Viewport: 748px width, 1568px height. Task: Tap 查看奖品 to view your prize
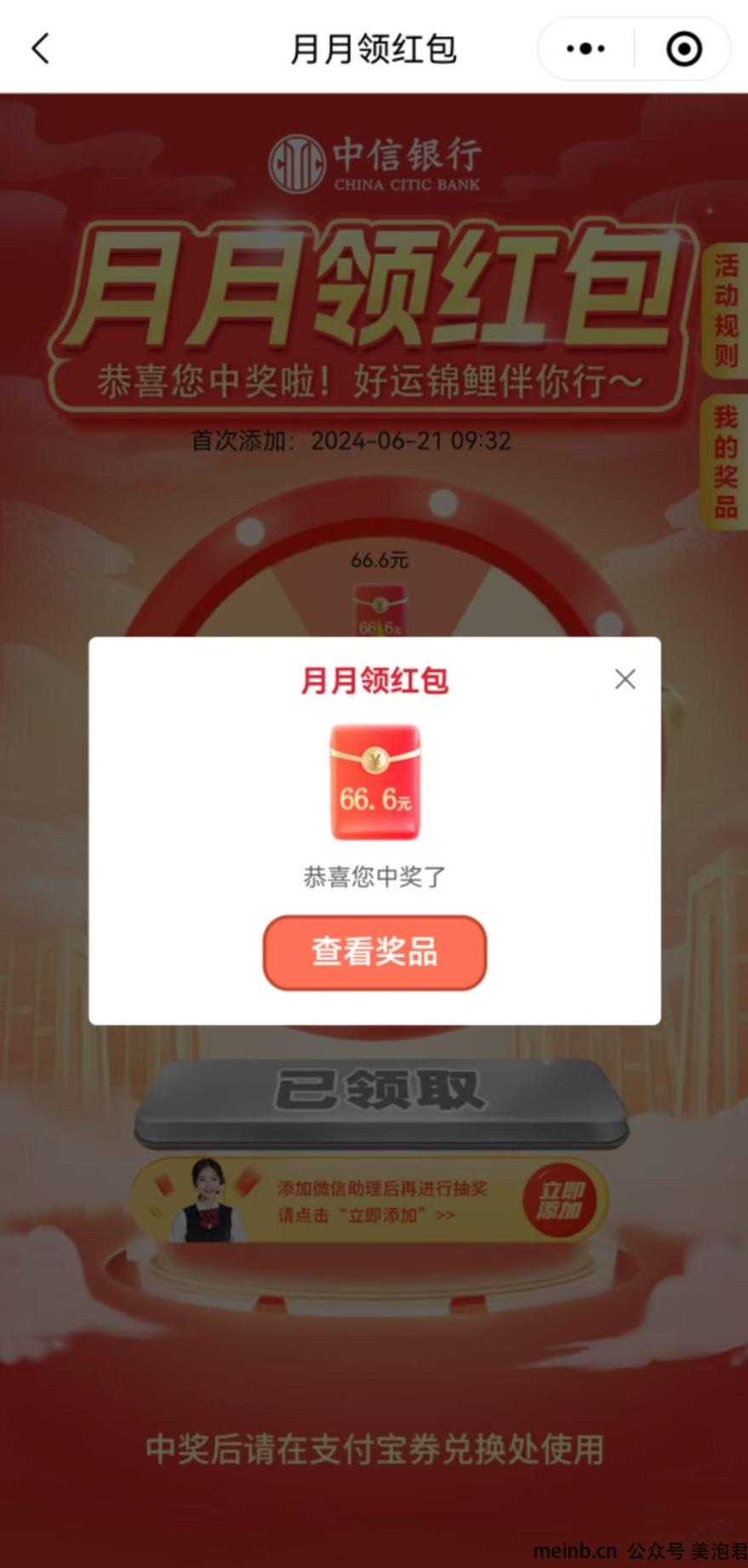(374, 952)
